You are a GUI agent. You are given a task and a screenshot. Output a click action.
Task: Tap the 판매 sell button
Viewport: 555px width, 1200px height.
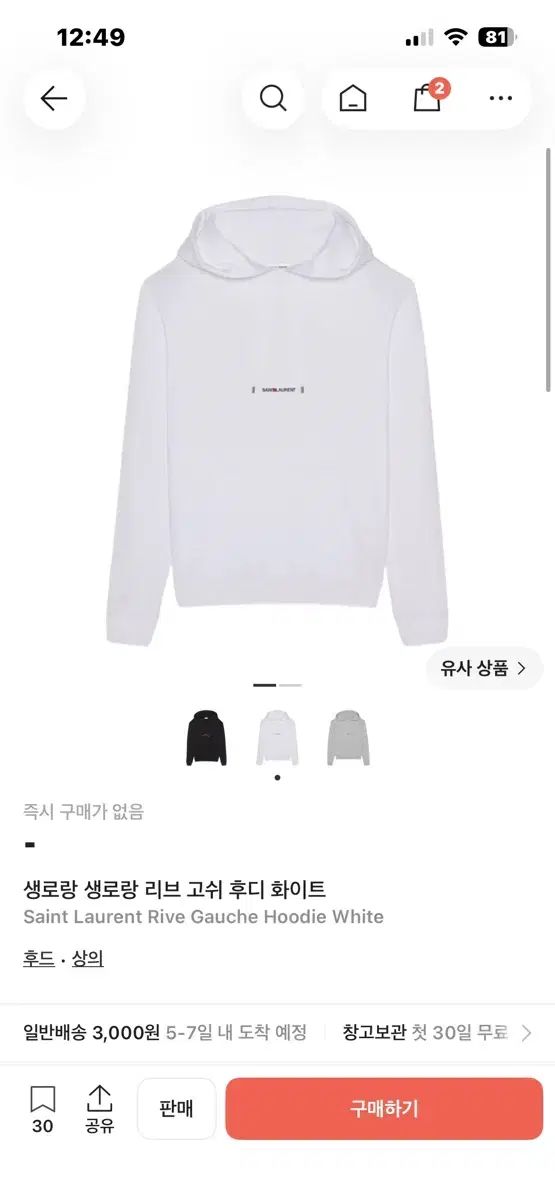point(176,1108)
